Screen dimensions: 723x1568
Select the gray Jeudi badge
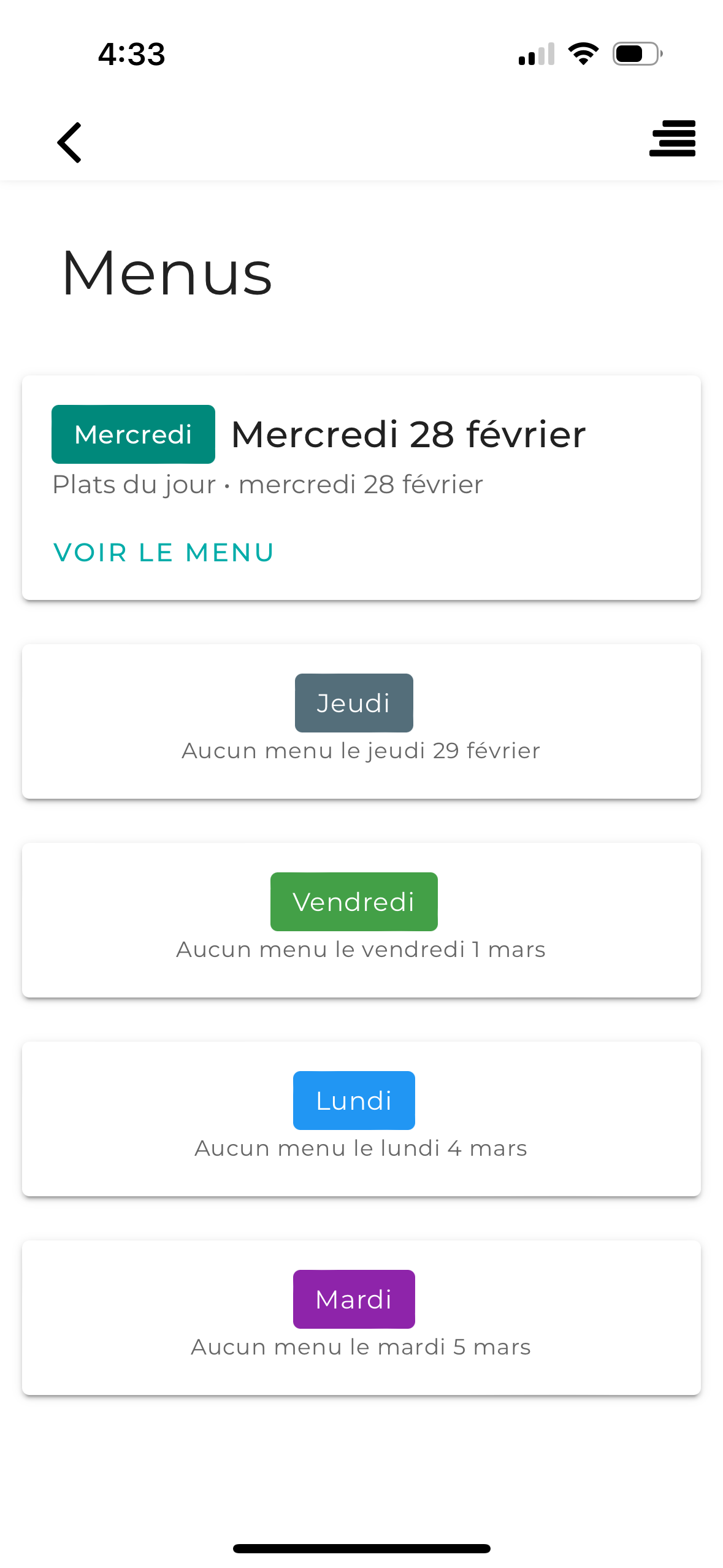click(354, 702)
